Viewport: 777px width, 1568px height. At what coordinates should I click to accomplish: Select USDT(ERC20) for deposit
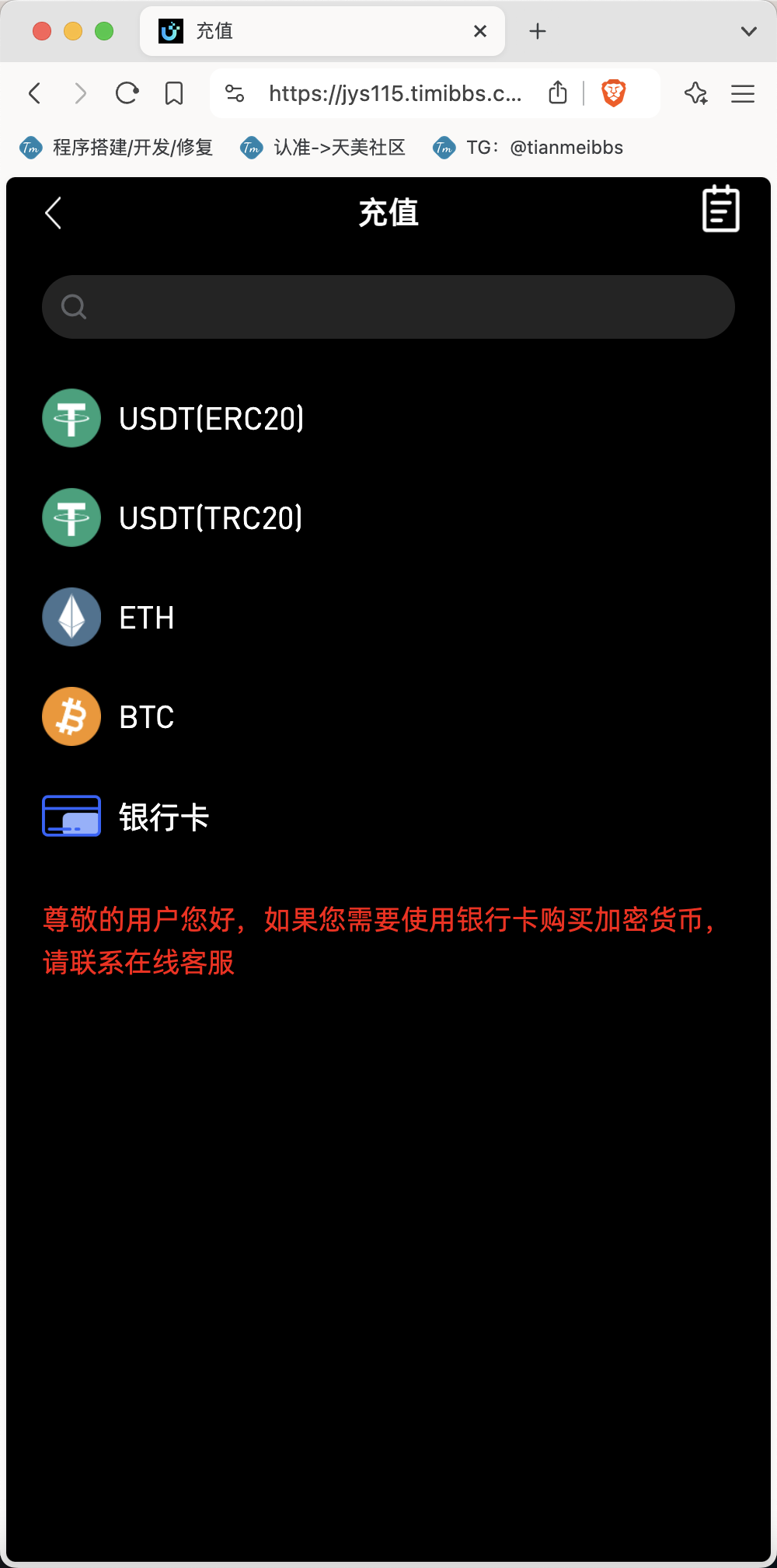tap(388, 418)
